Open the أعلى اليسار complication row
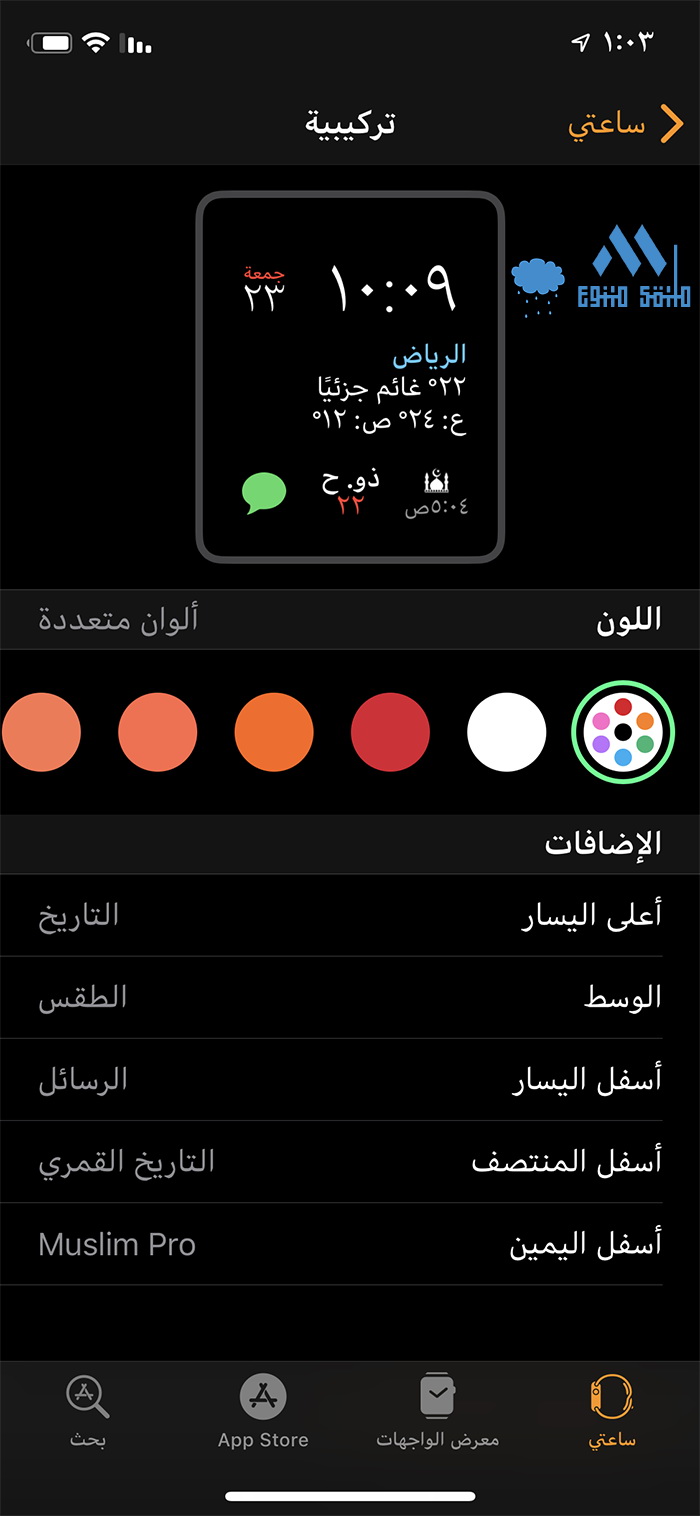The width and height of the screenshot is (700, 1516). click(x=350, y=916)
